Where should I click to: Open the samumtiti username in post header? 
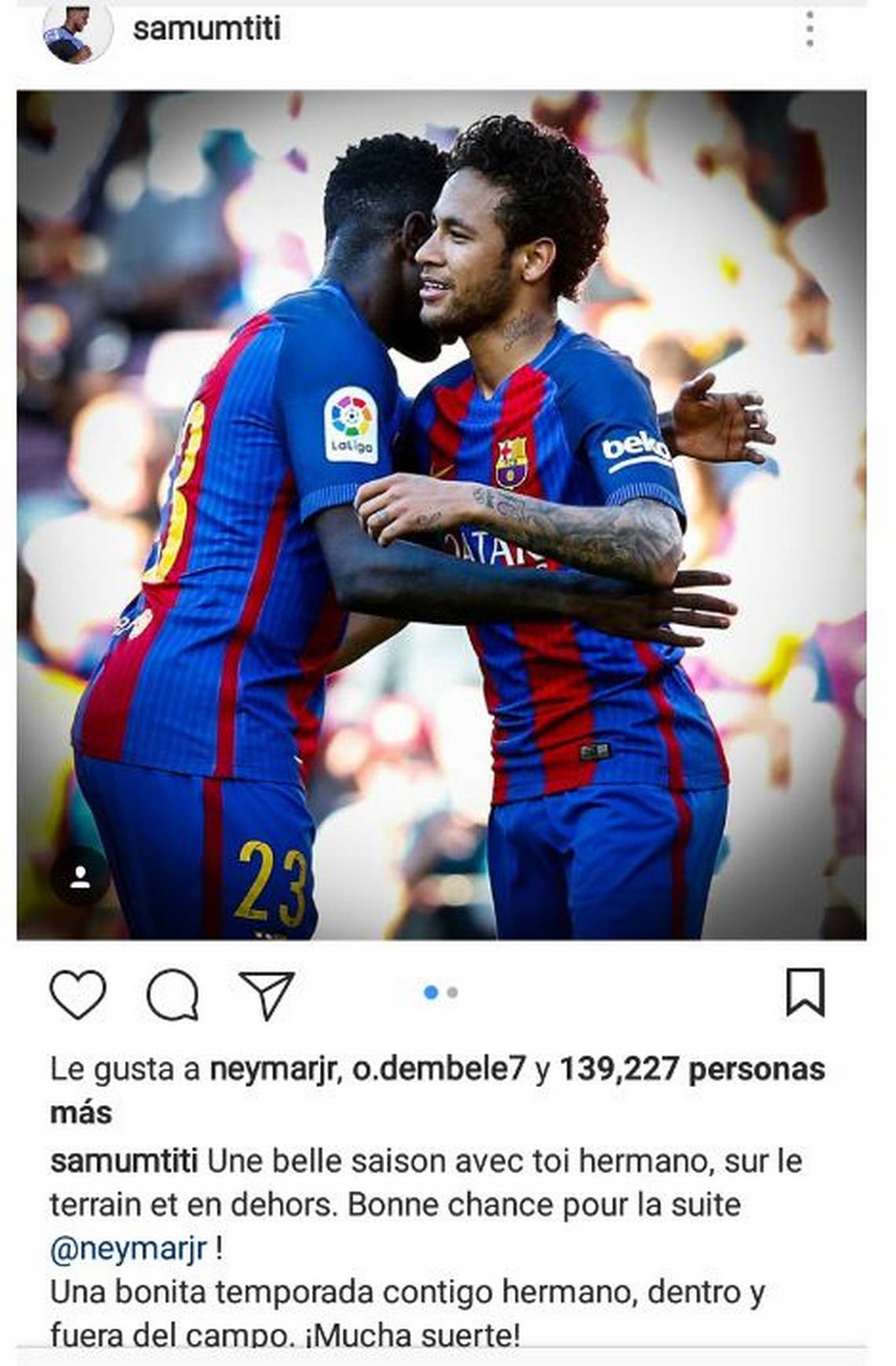point(207,29)
